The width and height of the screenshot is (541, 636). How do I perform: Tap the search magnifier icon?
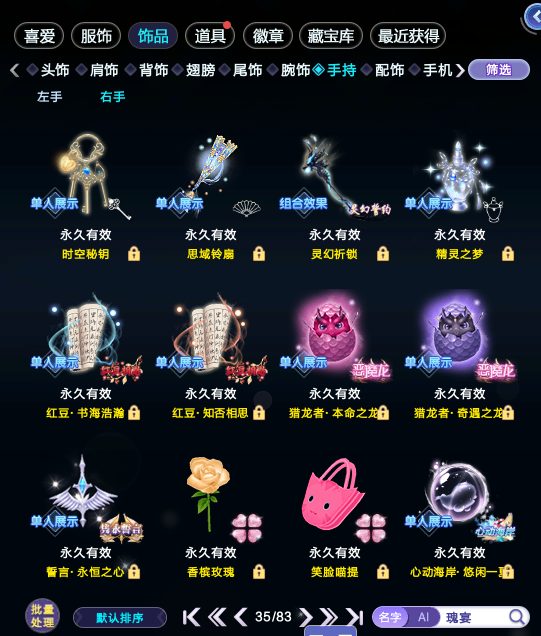point(517,617)
